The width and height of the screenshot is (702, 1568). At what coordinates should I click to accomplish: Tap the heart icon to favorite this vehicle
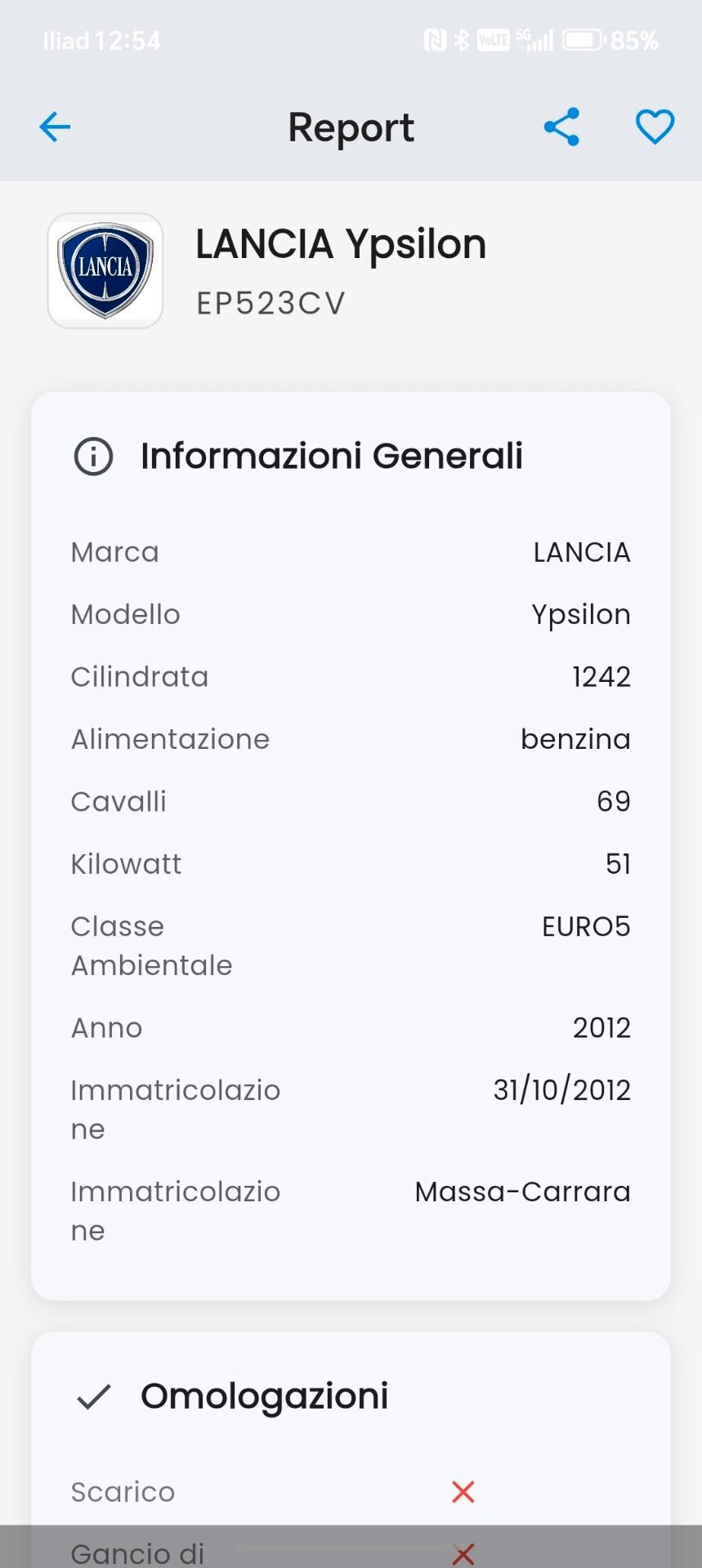point(655,127)
